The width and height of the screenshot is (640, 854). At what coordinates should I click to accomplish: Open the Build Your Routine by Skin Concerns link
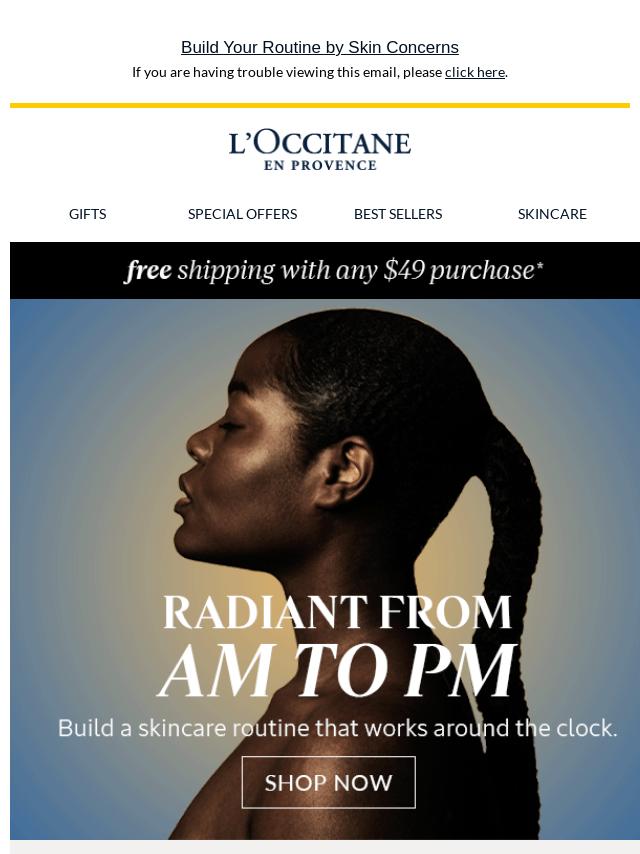click(x=319, y=47)
